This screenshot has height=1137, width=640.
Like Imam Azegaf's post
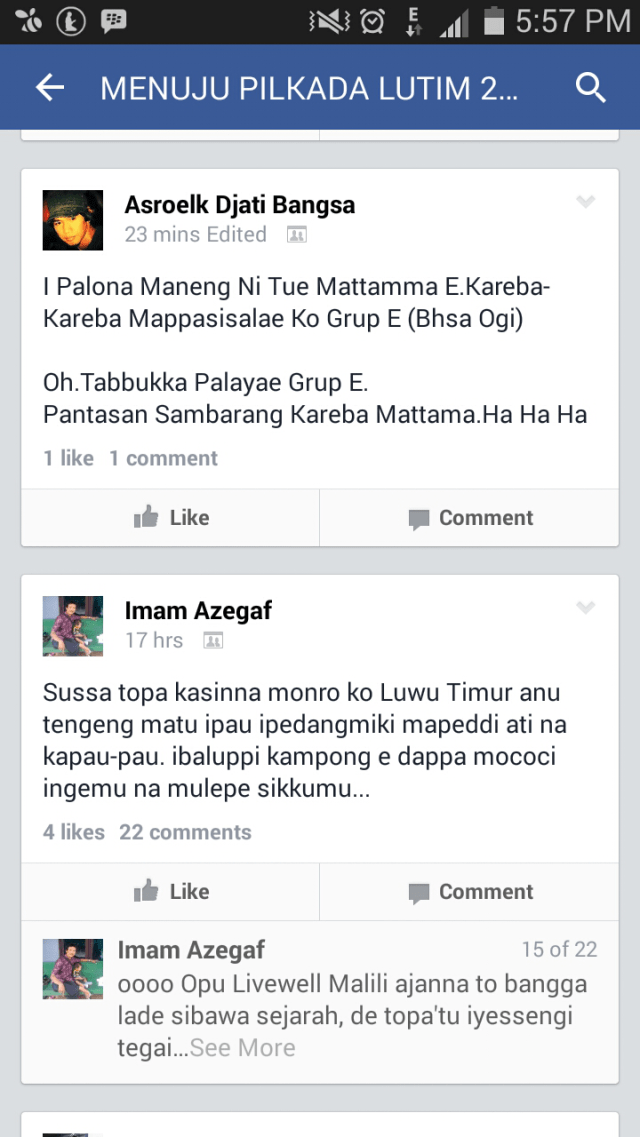pyautogui.click(x=171, y=891)
